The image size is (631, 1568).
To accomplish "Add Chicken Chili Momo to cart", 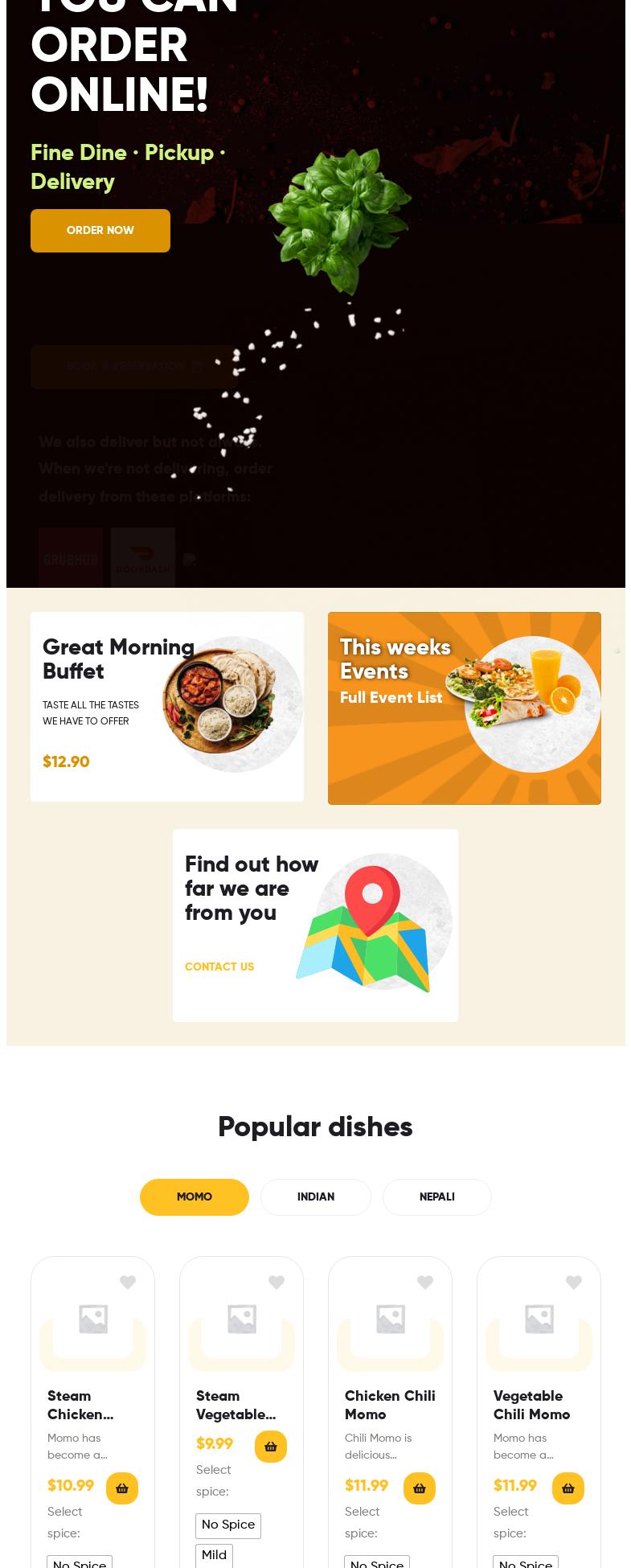I will [x=420, y=1488].
